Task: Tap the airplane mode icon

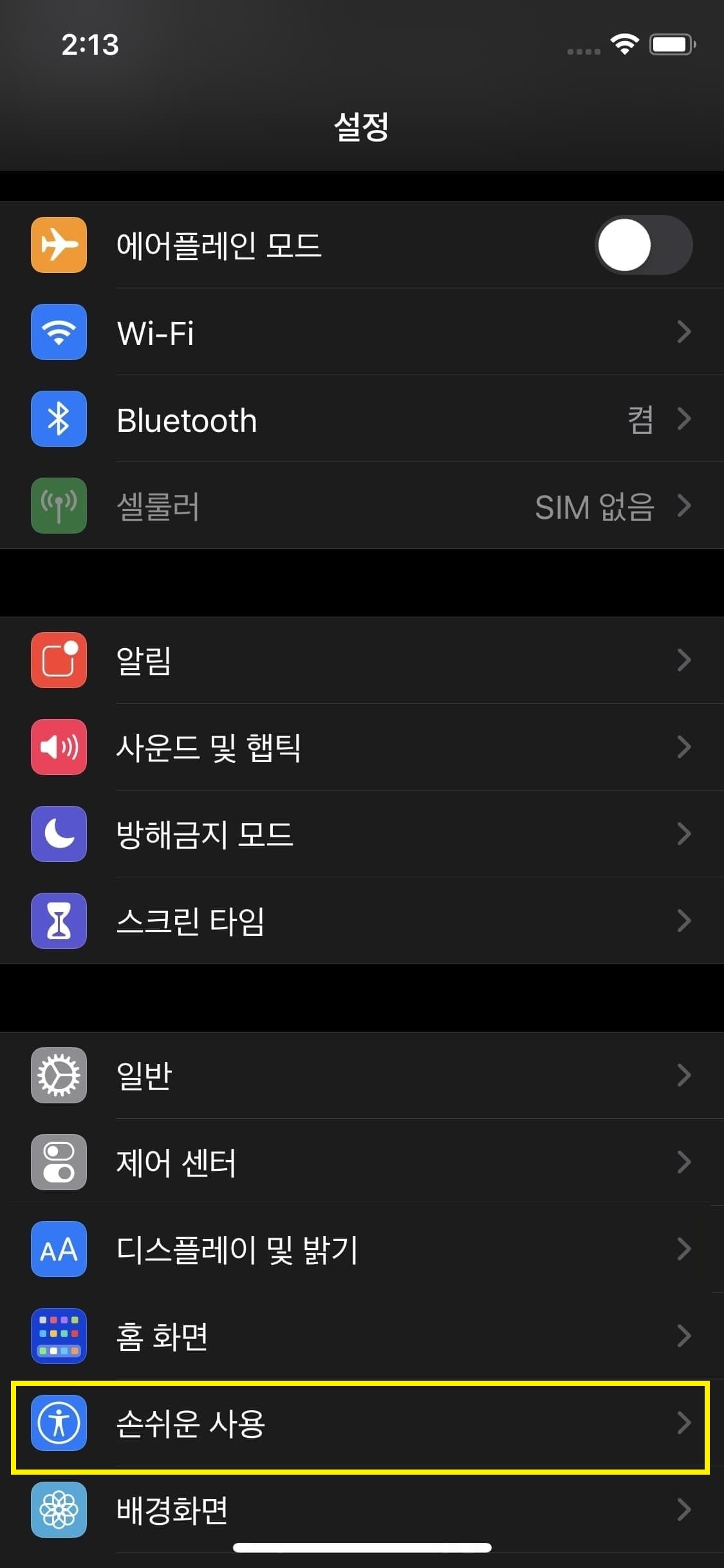Action: point(59,245)
